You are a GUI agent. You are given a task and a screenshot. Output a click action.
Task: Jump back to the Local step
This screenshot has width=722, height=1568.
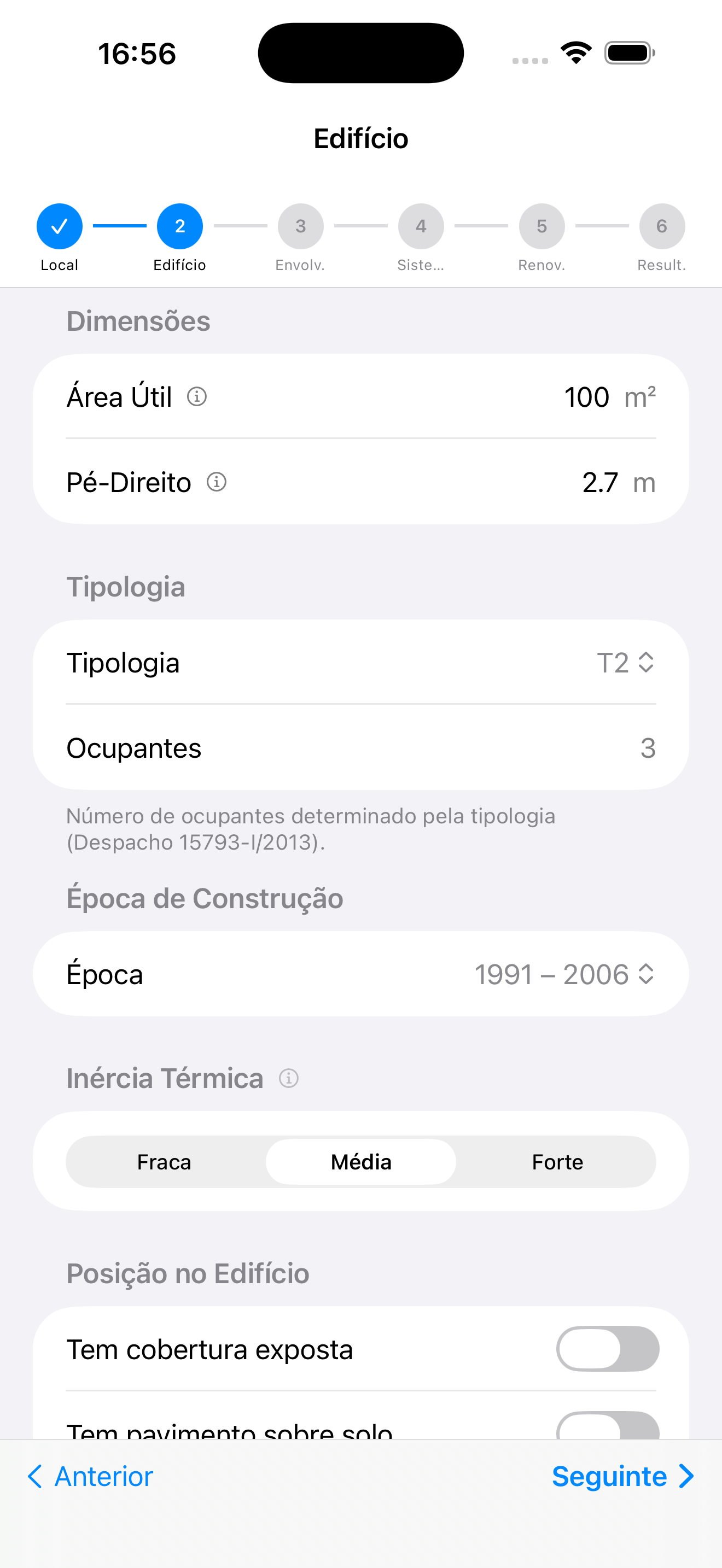[60, 227]
